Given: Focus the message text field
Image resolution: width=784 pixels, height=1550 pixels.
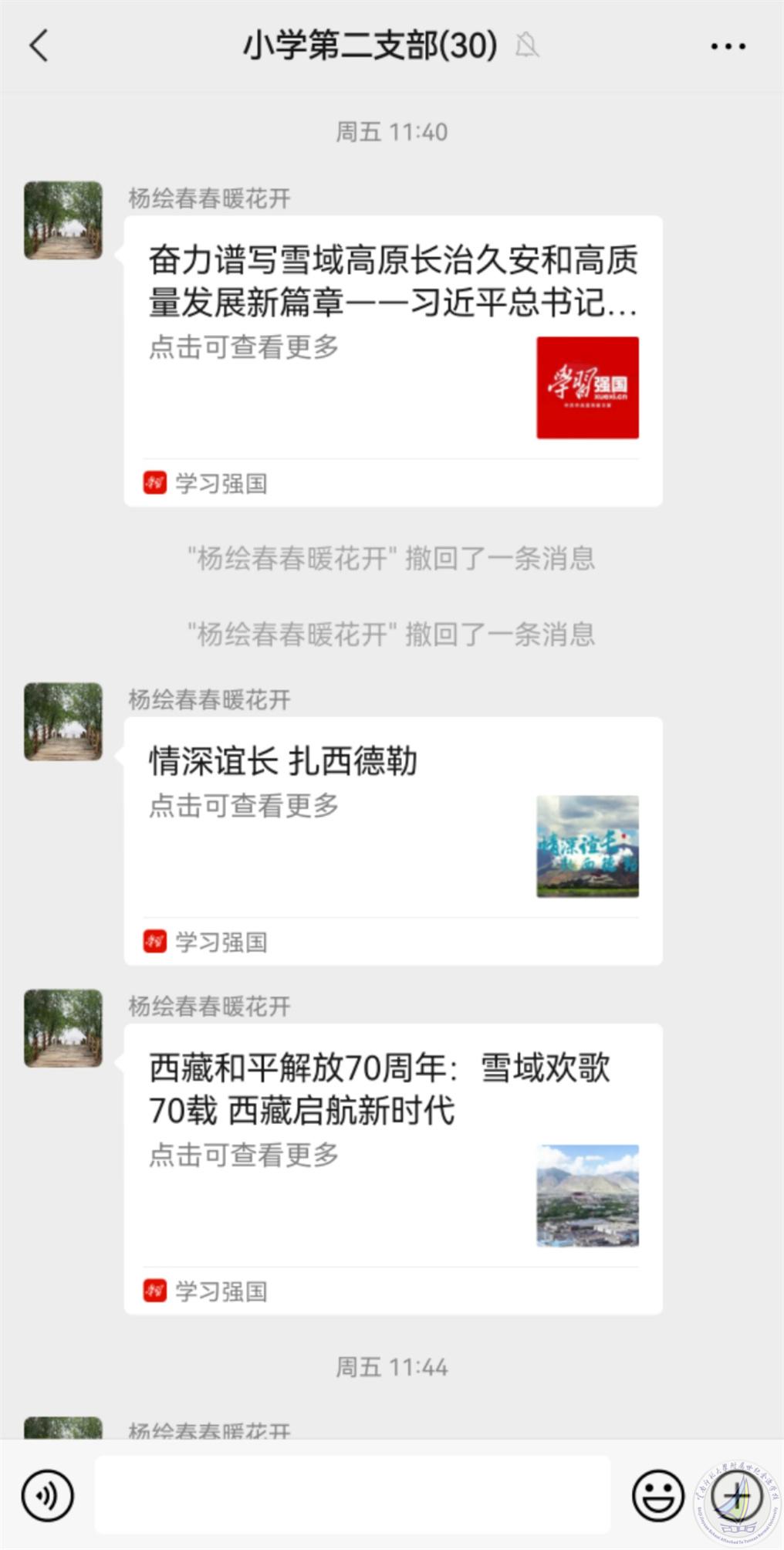Looking at the screenshot, I should click(x=352, y=1494).
